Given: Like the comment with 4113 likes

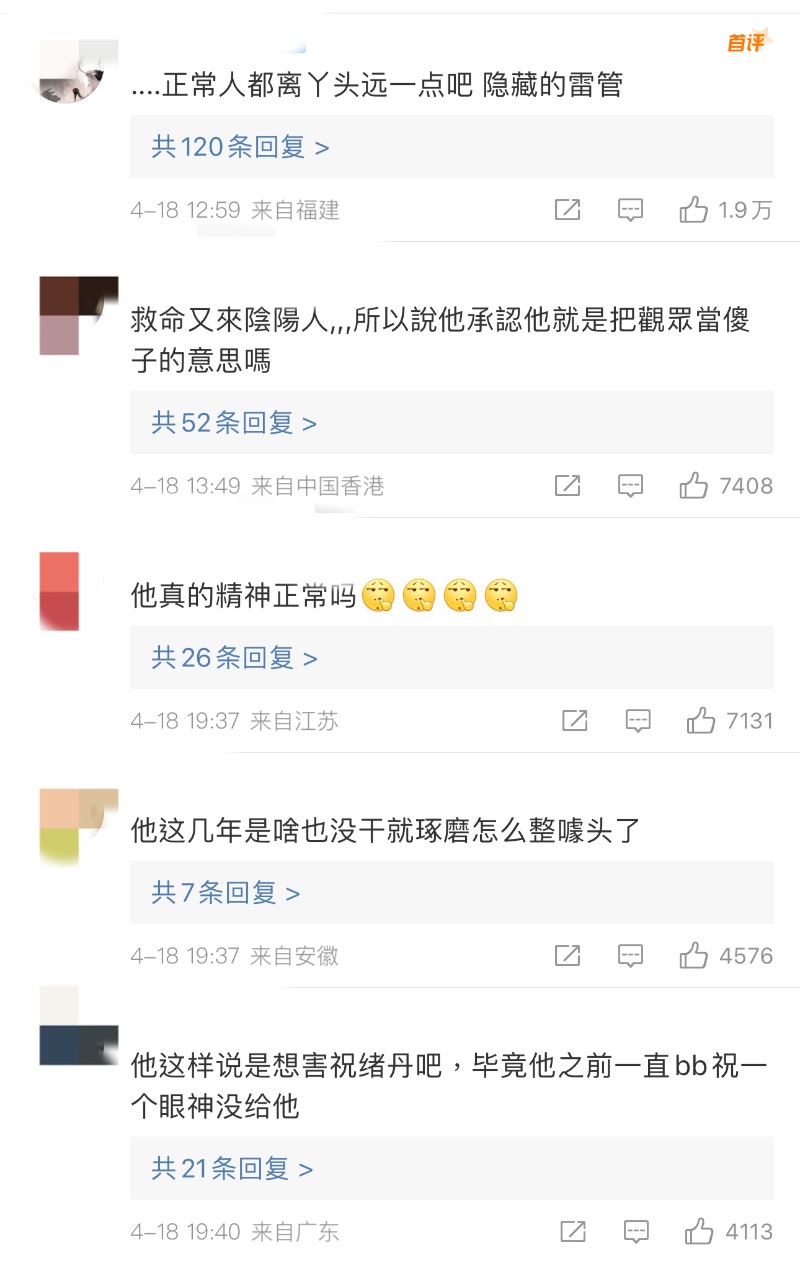Looking at the screenshot, I should pos(699,1231).
